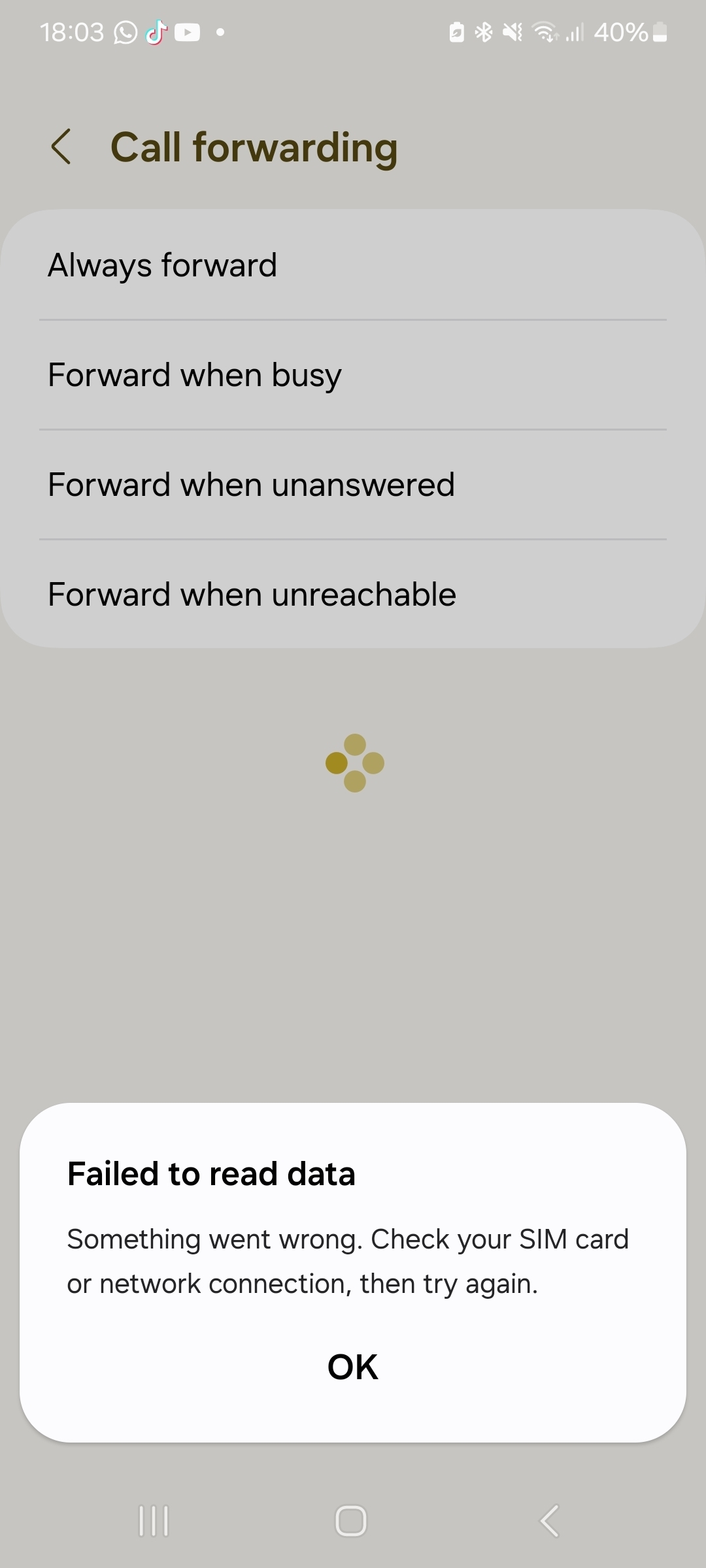Dismiss the error dialog with OK
The height and width of the screenshot is (1568, 706).
pos(352,1367)
